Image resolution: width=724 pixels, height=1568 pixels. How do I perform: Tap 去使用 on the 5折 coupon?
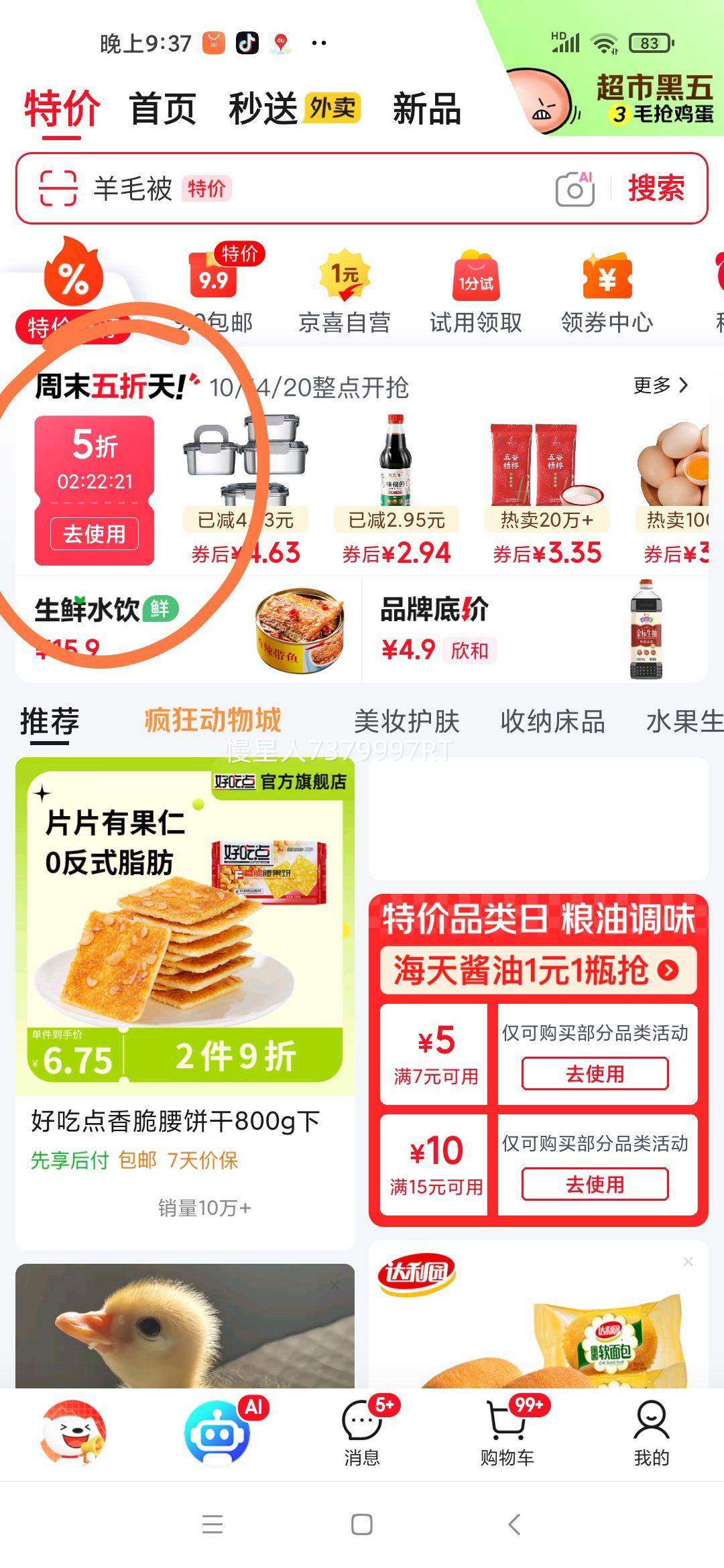pos(94,534)
